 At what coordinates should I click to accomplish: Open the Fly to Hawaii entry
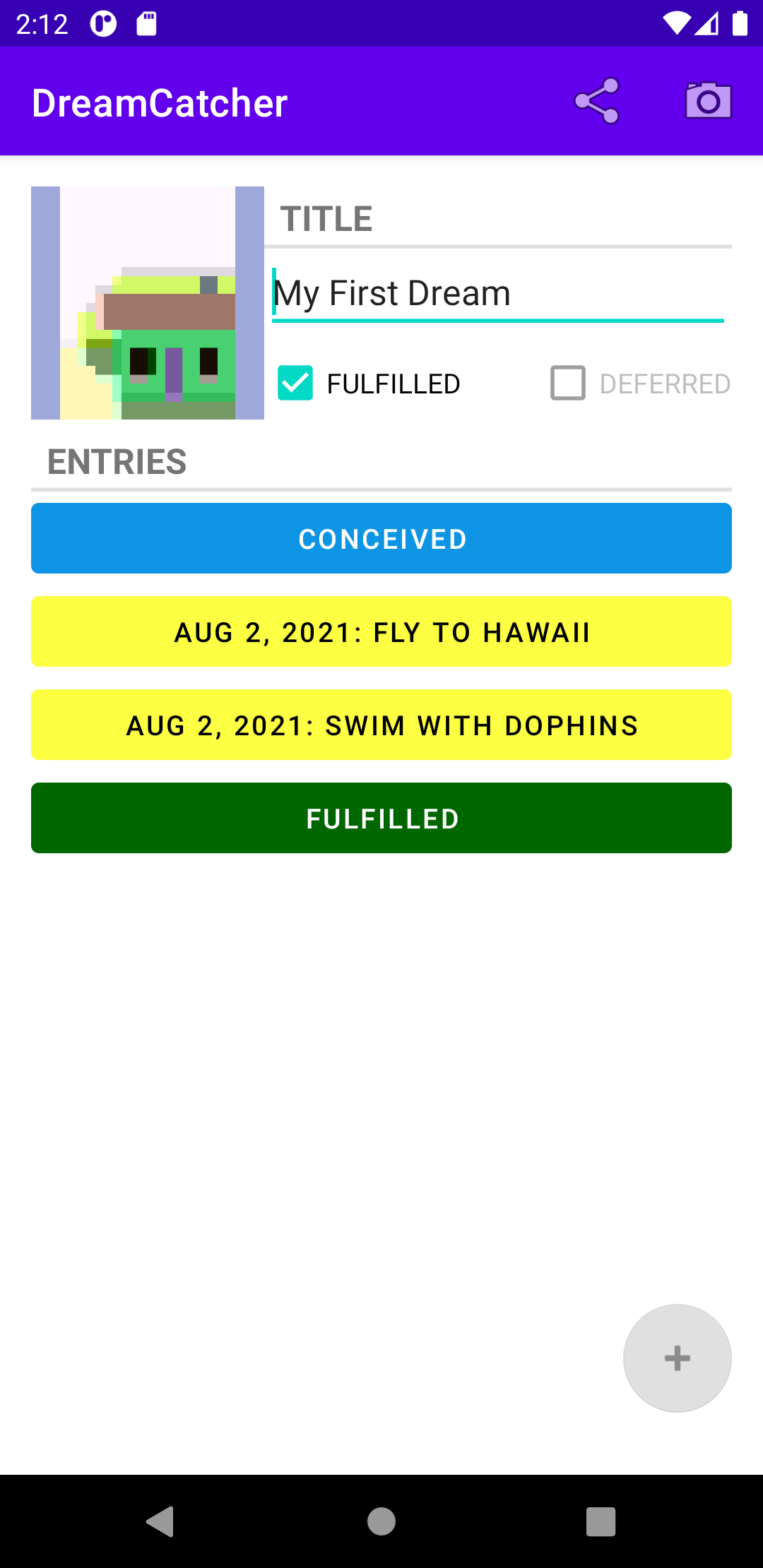pyautogui.click(x=381, y=631)
